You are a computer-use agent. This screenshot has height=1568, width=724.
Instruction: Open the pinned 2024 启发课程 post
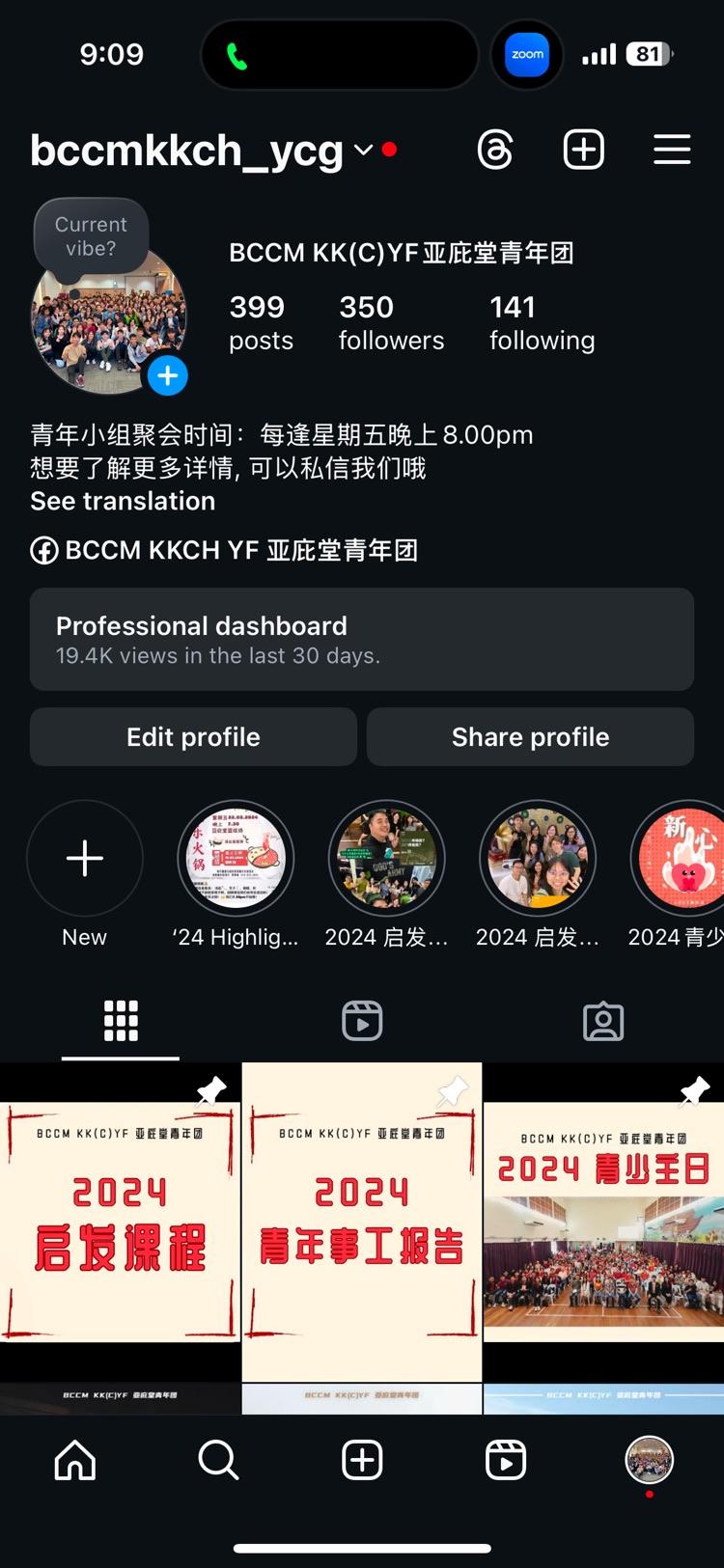(120, 1221)
